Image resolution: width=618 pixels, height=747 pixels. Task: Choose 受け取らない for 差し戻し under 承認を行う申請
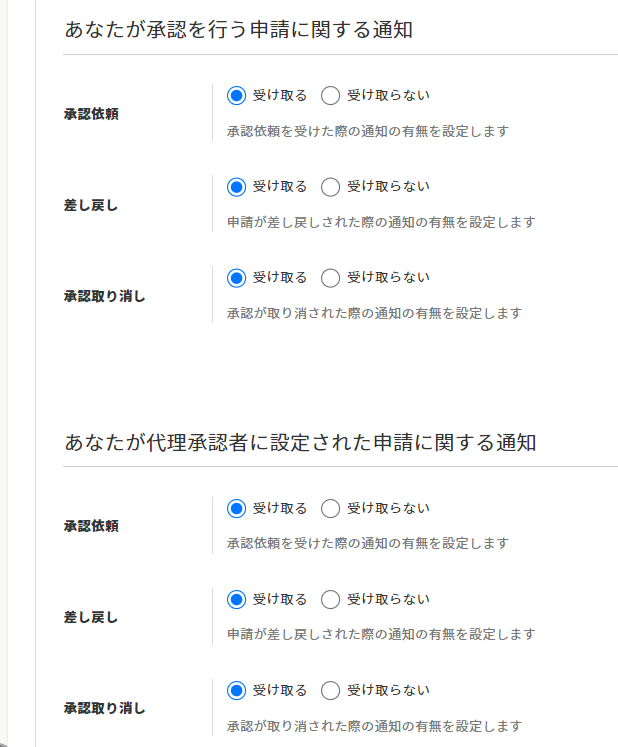331,187
